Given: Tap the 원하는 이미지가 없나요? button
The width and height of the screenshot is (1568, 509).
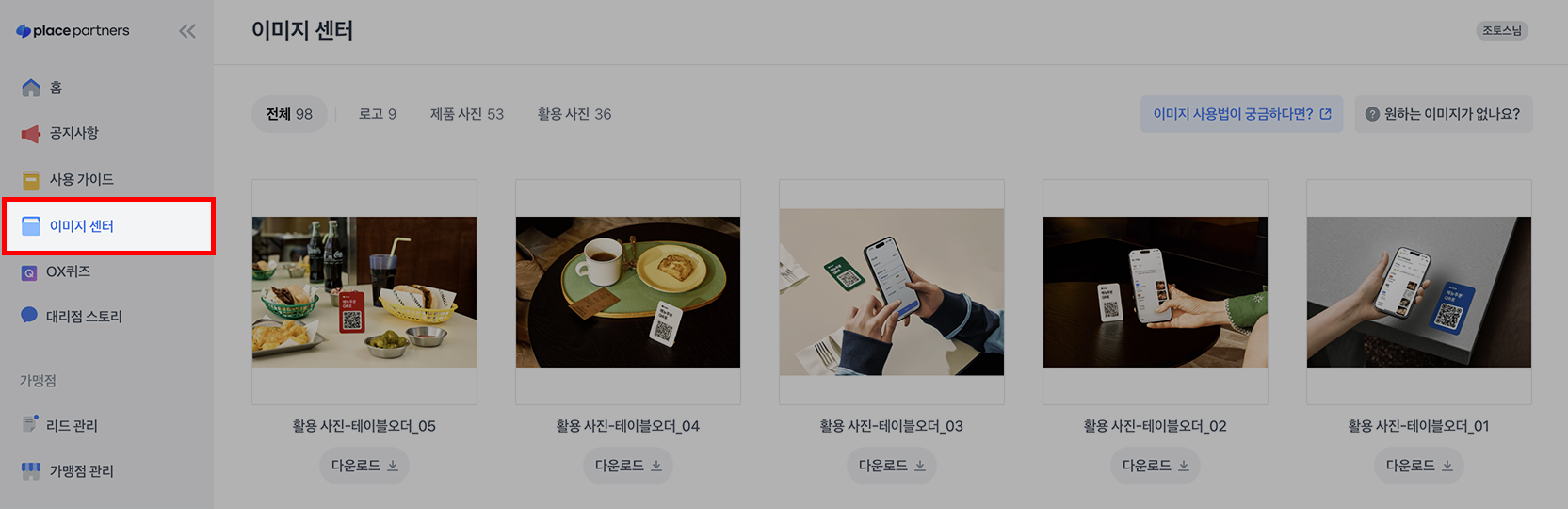Looking at the screenshot, I should coord(1443,114).
